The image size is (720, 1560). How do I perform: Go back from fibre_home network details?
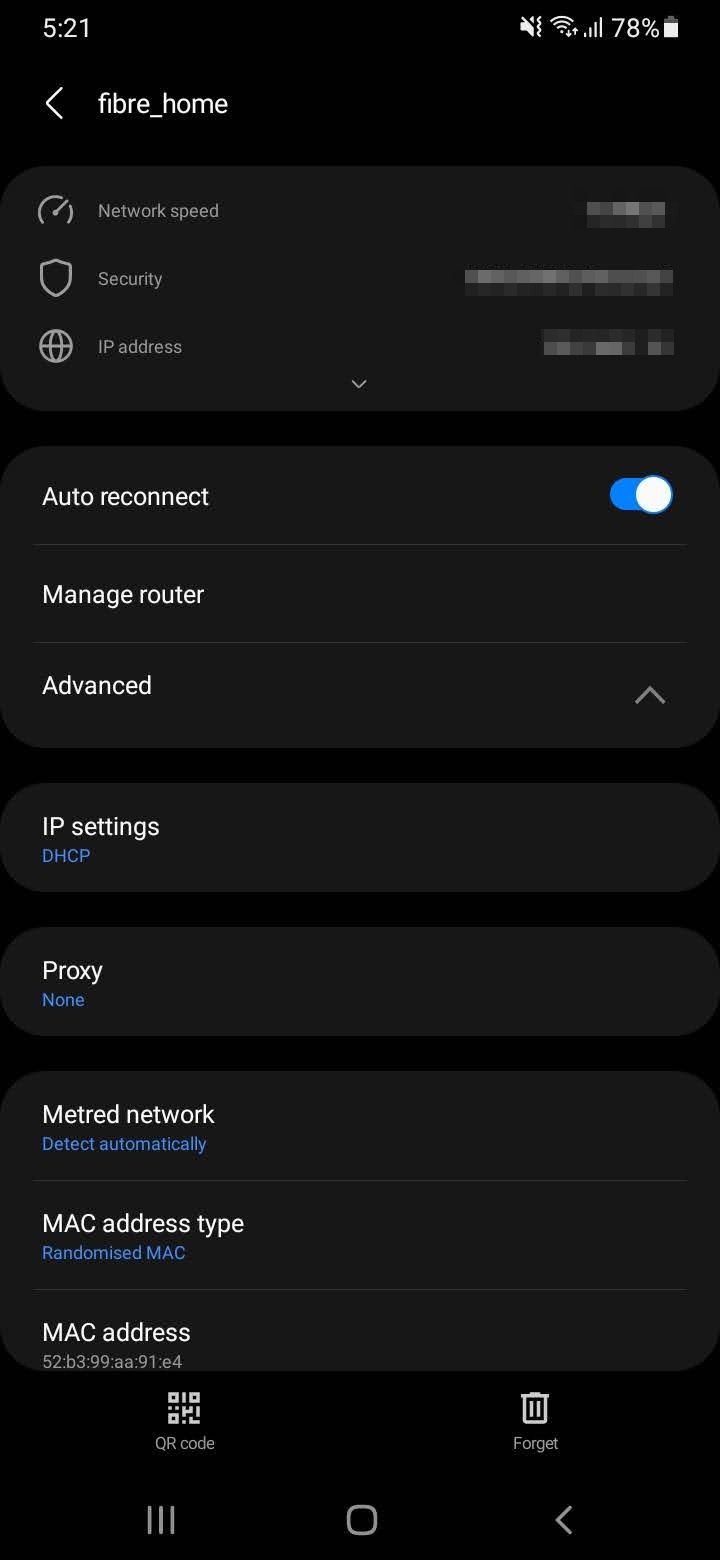coord(54,103)
